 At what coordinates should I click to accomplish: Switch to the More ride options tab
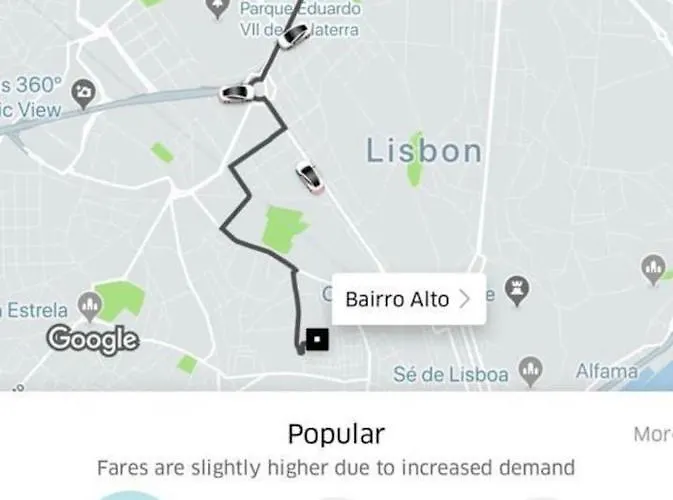(x=652, y=435)
